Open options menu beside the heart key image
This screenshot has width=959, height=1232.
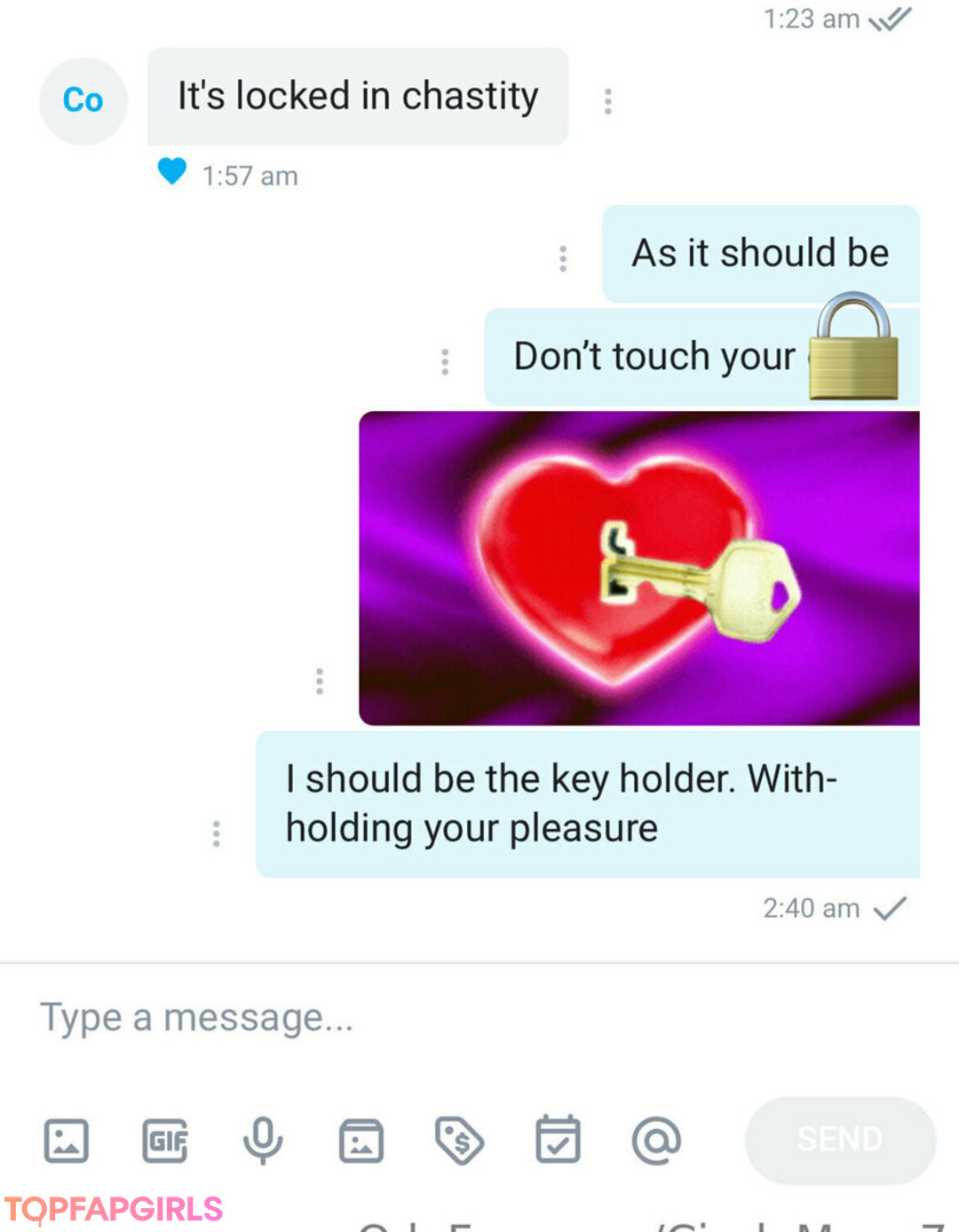pyautogui.click(x=320, y=681)
